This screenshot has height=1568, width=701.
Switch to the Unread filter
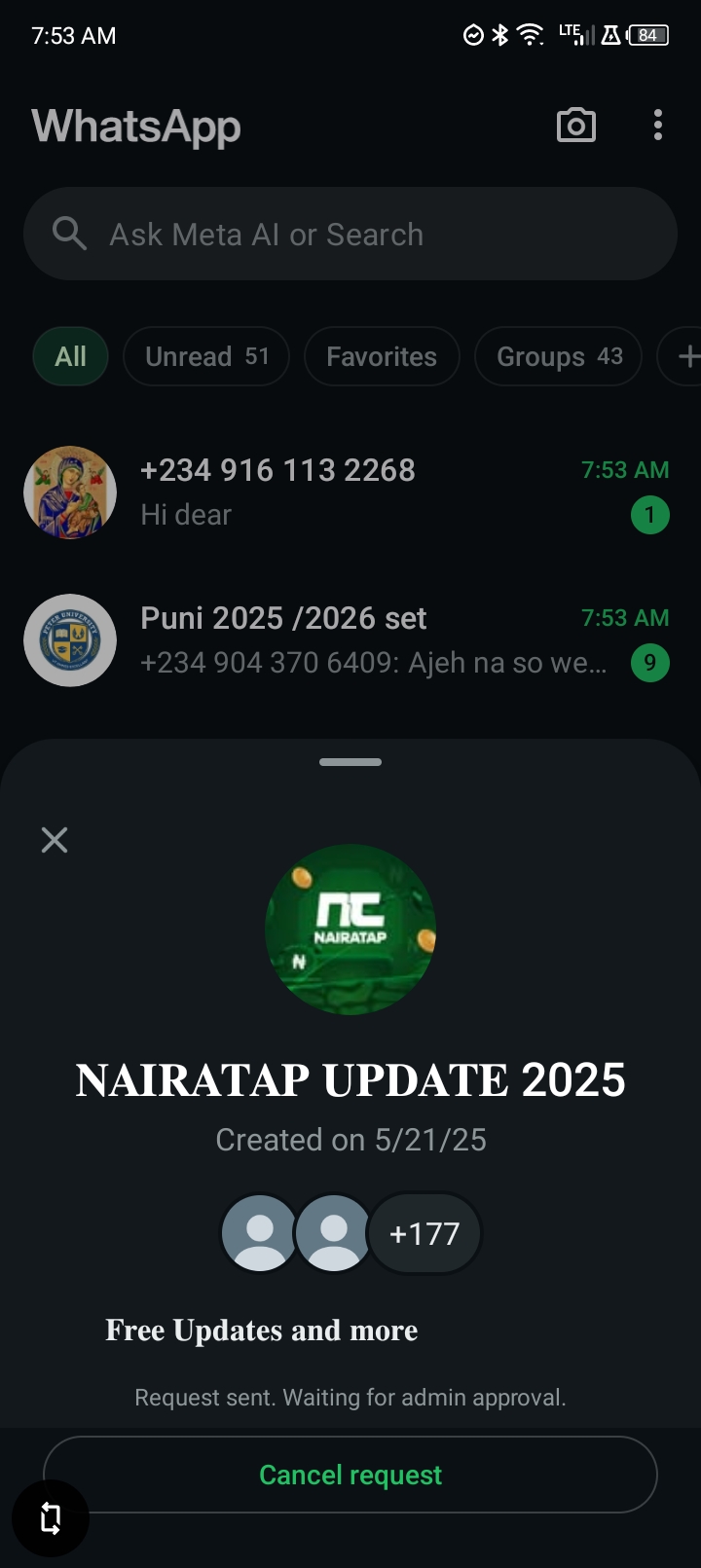tap(206, 357)
